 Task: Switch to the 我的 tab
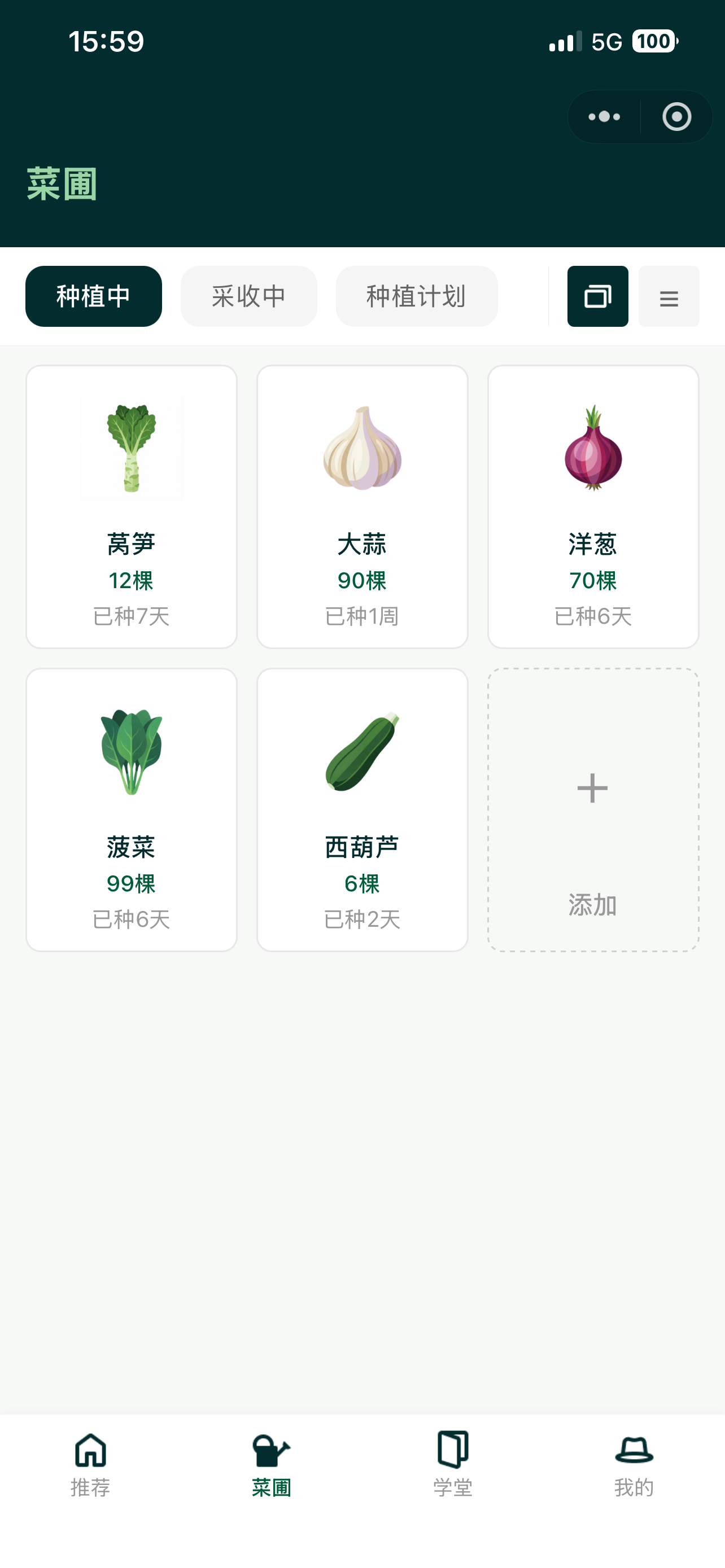coord(634,1465)
